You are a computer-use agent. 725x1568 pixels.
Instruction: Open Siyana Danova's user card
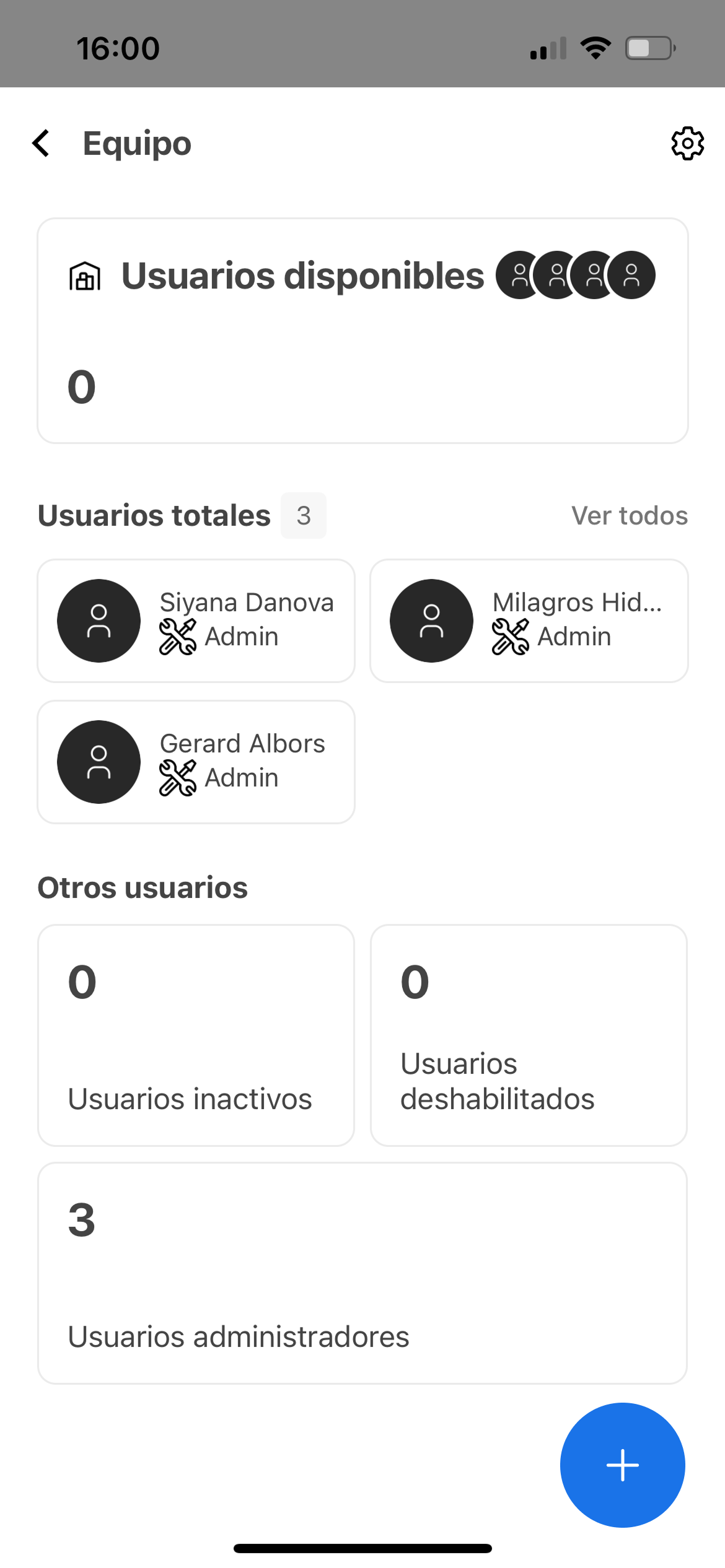(196, 621)
